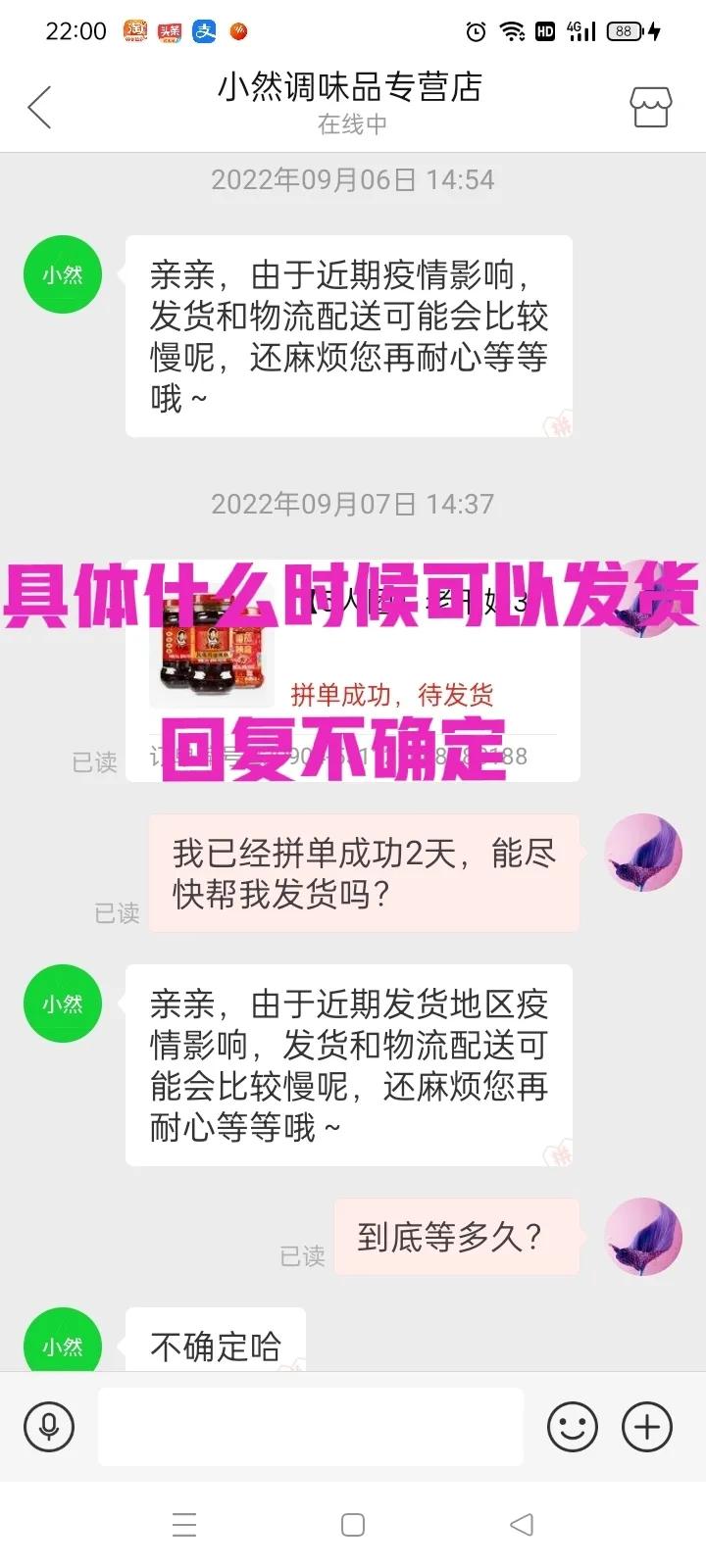Tap the home button in the navigation bar
This screenshot has width=706, height=1568.
click(352, 1525)
